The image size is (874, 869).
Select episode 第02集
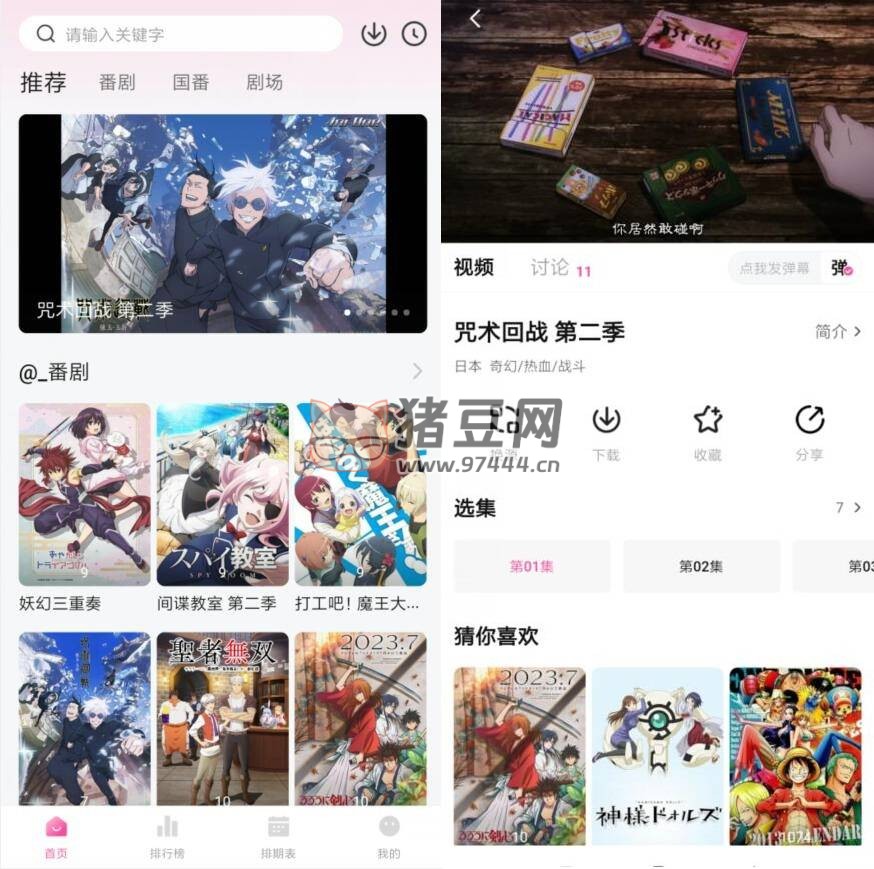pyautogui.click(x=701, y=566)
